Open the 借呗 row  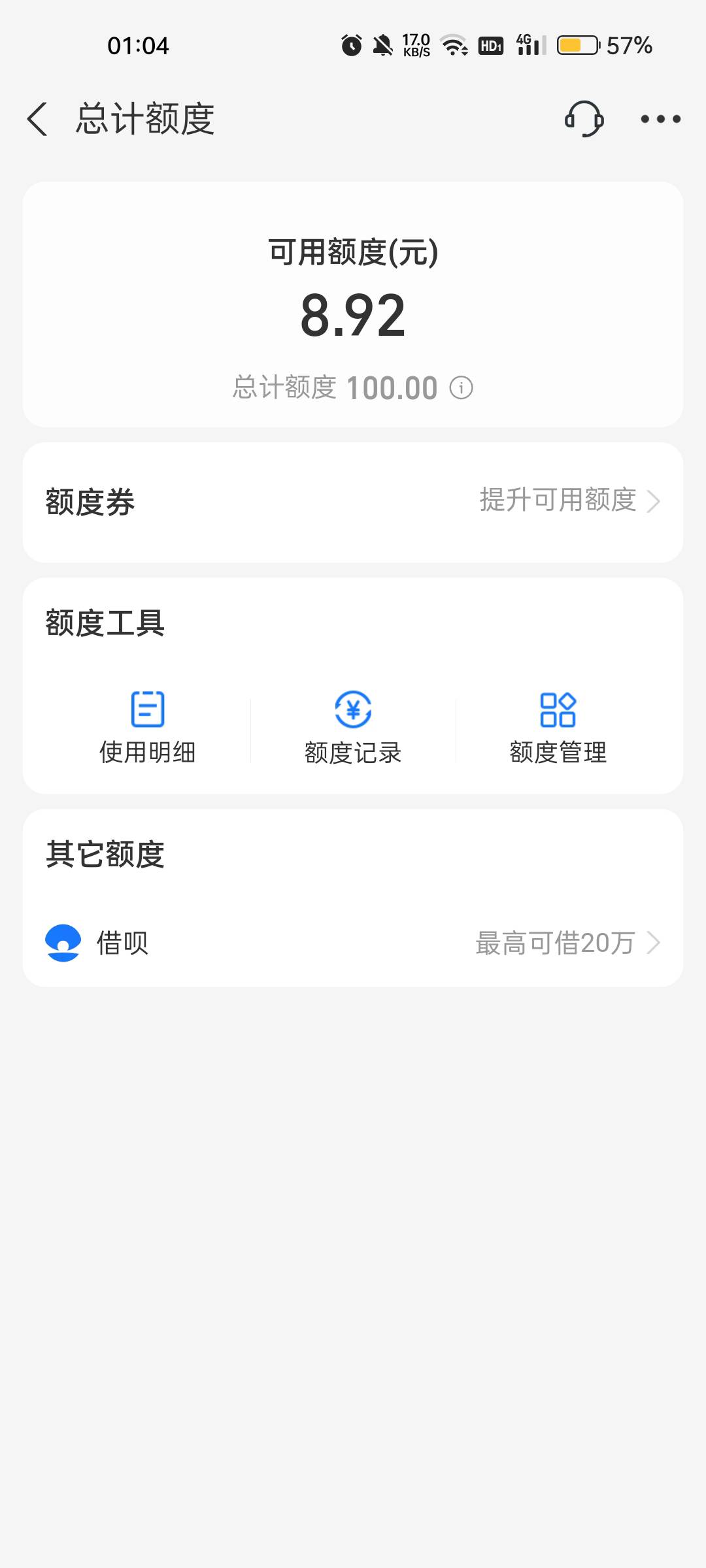tap(353, 943)
